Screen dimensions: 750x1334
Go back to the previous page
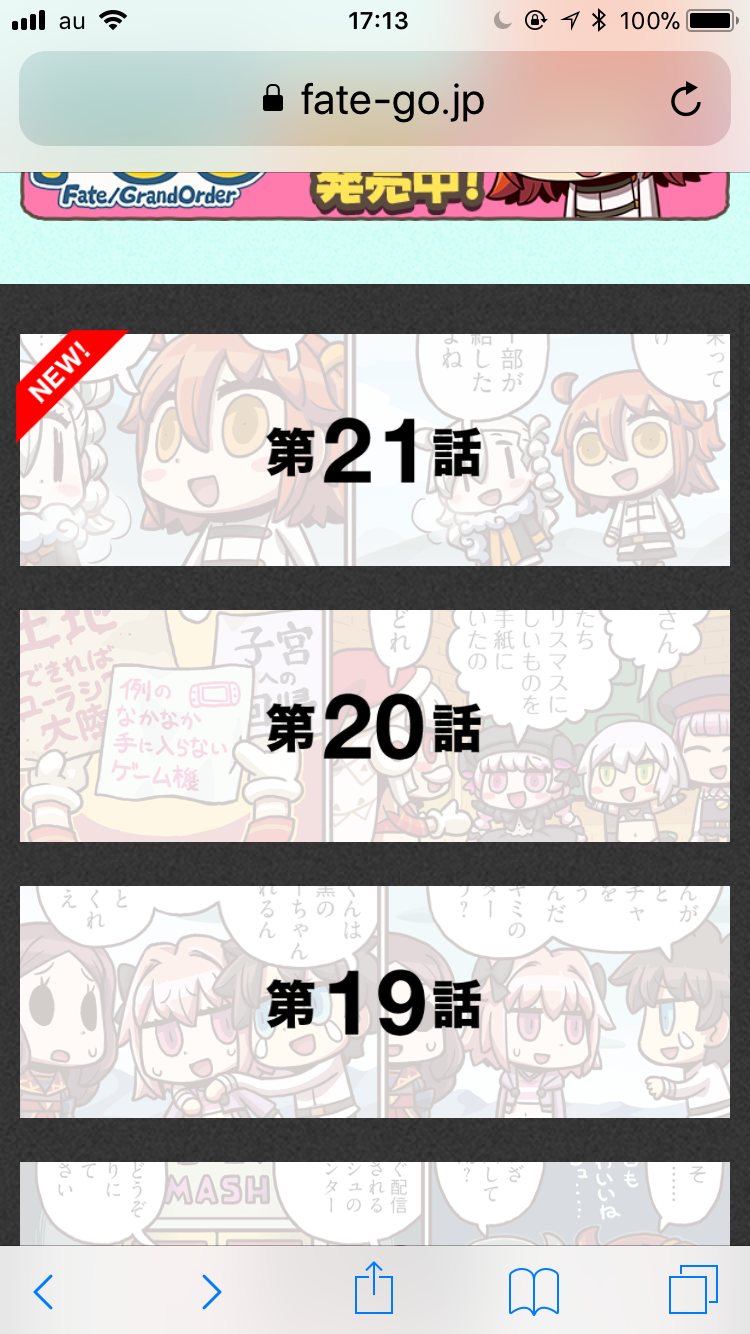pos(43,1291)
